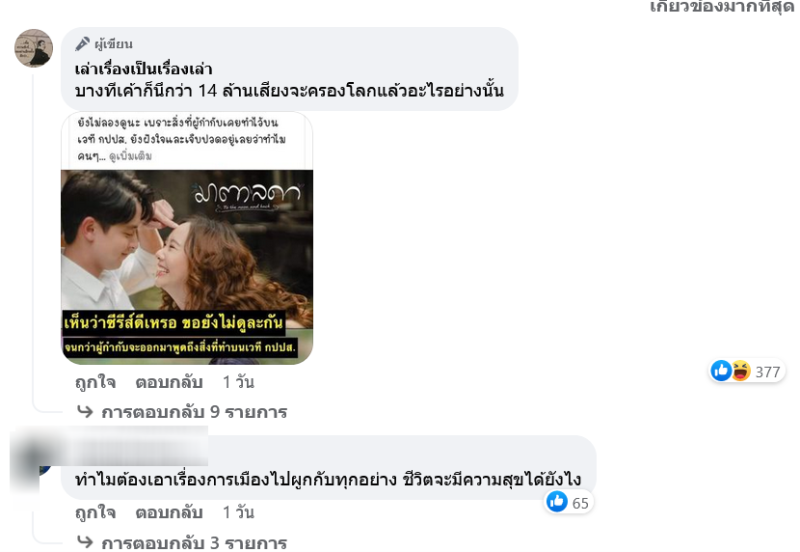Expand การตอบกลับ 9 รายการ replies
The width and height of the screenshot is (800, 552).
(193, 412)
